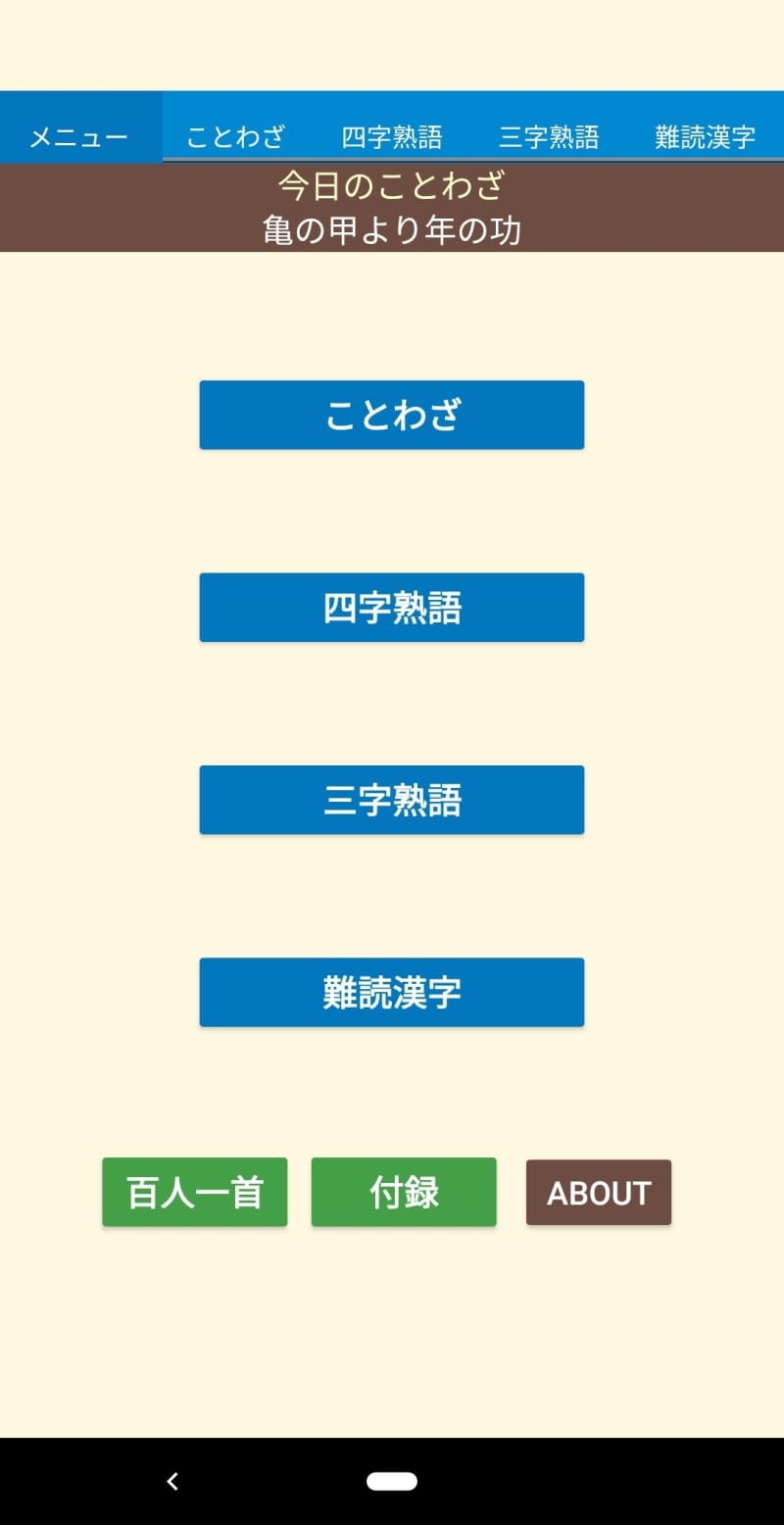Select the 四字熟語 top tab

[392, 136]
